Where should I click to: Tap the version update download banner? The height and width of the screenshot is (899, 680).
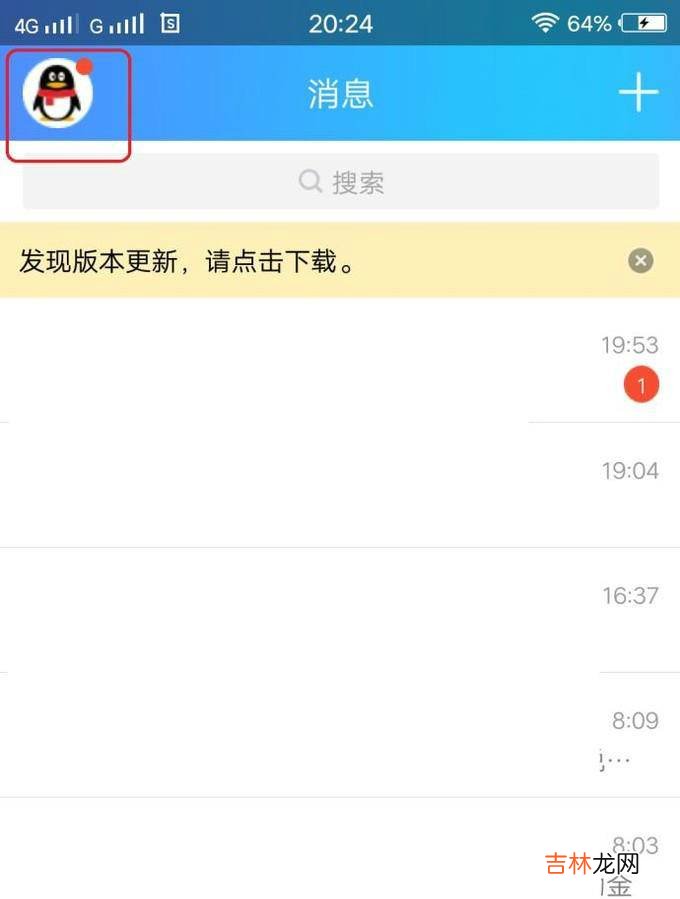coord(300,261)
